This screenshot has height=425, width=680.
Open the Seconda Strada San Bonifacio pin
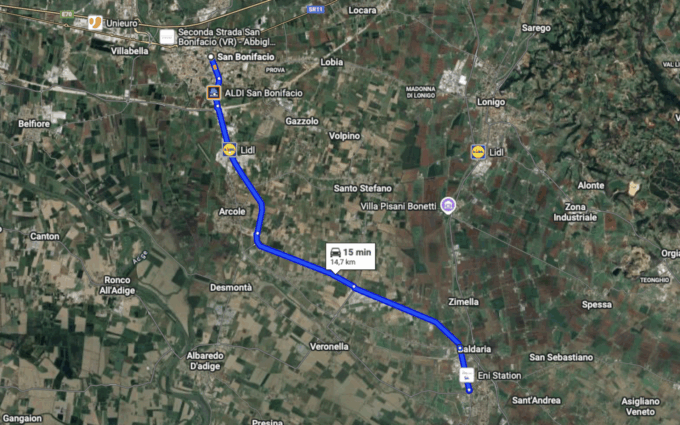(167, 37)
